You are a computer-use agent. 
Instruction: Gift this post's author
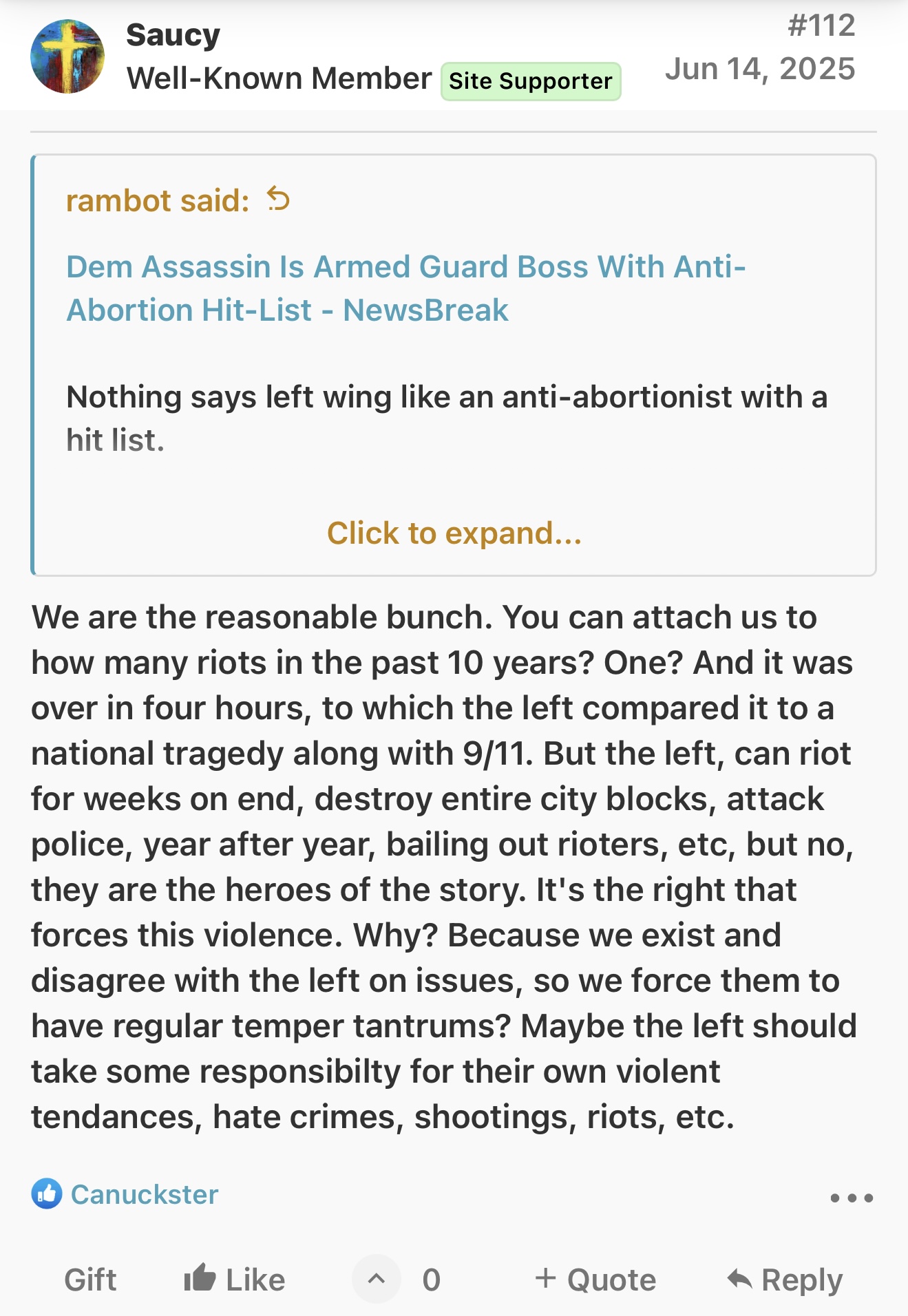90,1280
